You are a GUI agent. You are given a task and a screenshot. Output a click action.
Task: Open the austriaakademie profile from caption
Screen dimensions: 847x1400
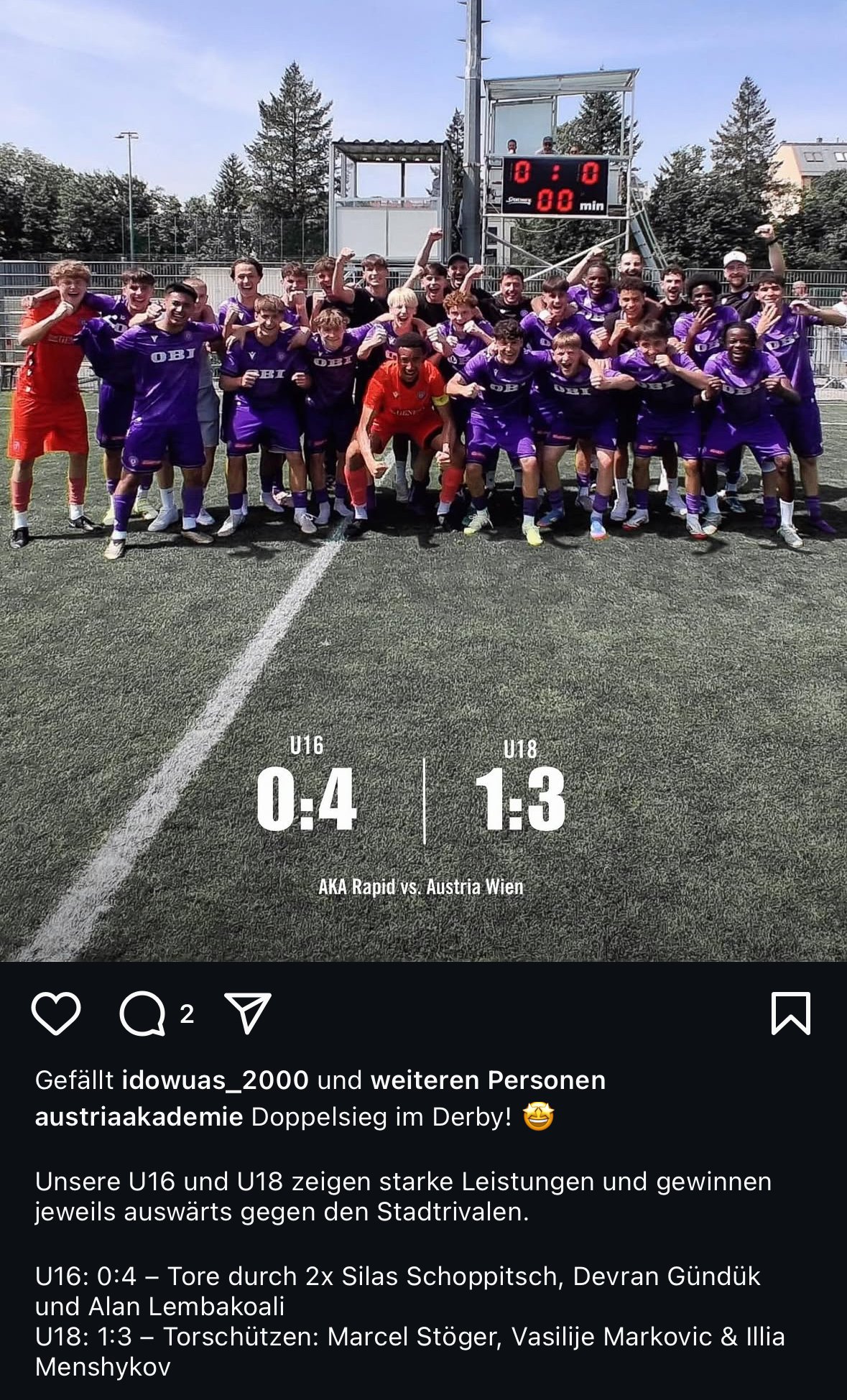[139, 1117]
